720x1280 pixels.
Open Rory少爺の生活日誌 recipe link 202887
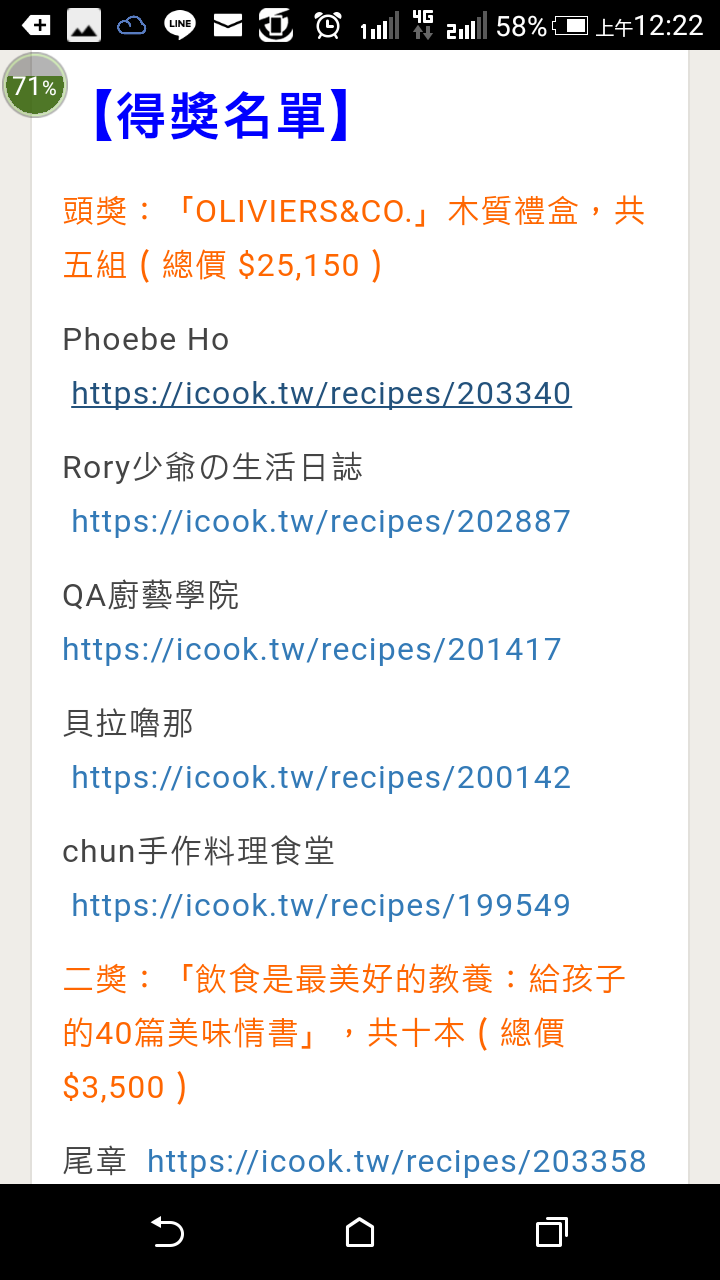[321, 521]
